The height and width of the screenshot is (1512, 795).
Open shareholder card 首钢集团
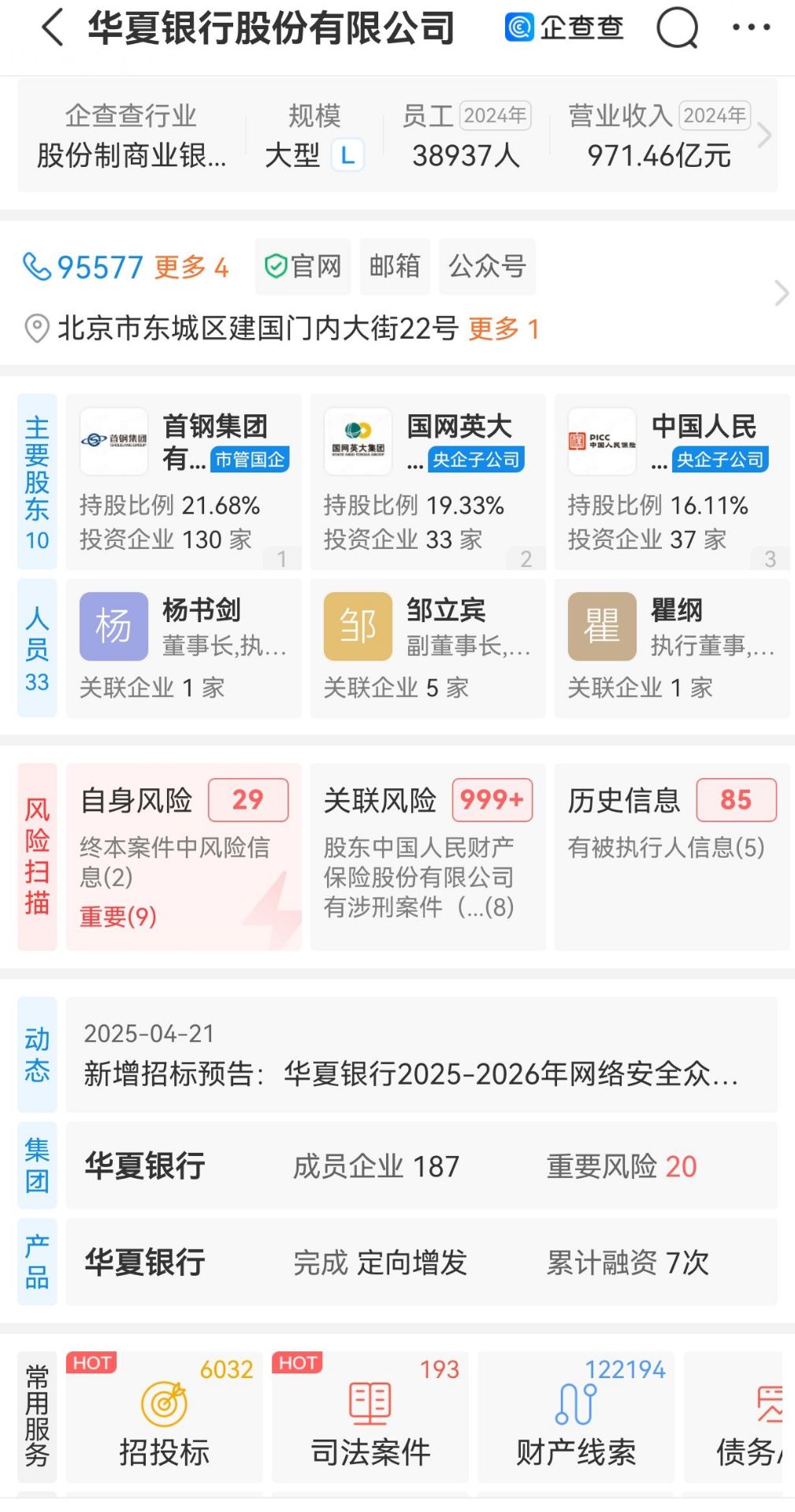point(184,481)
